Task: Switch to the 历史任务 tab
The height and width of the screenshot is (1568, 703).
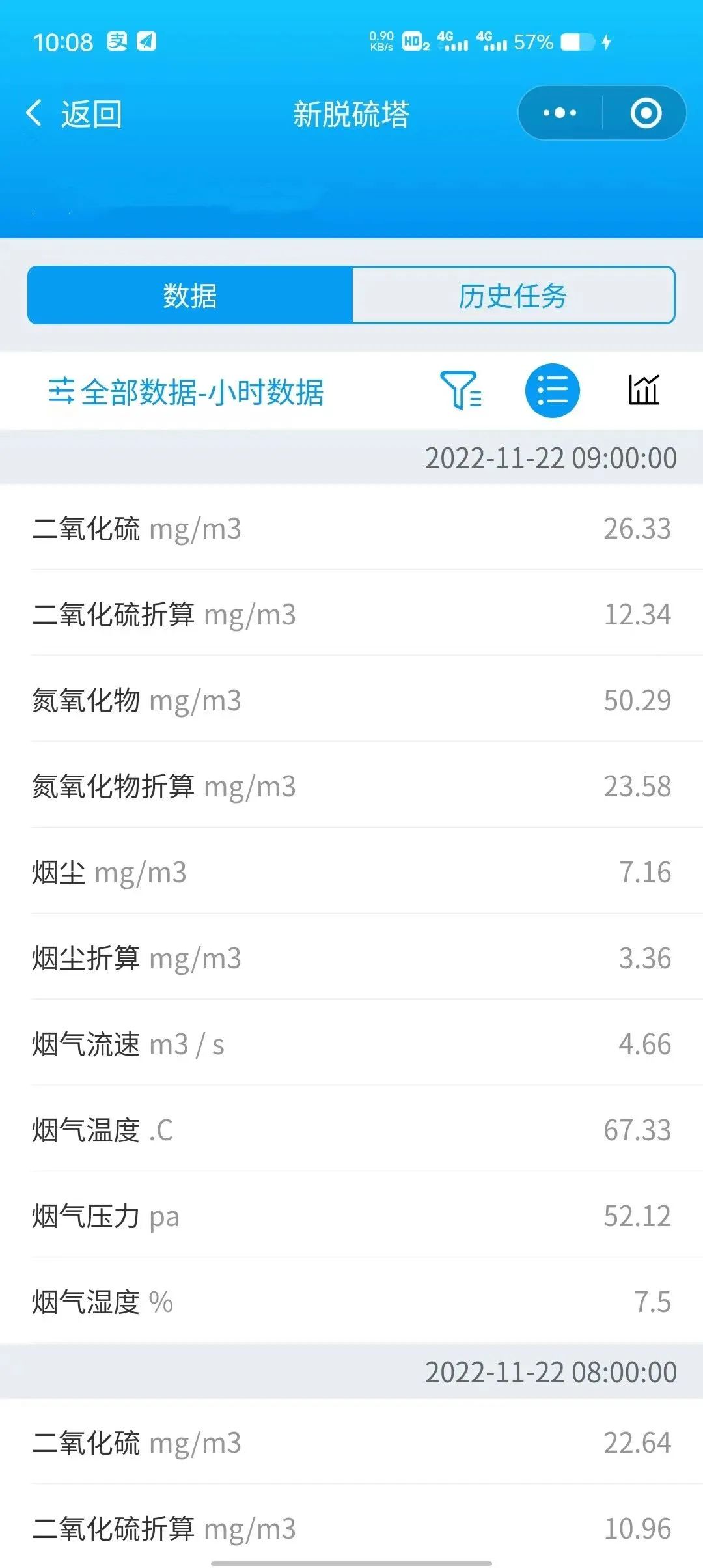Action: click(513, 296)
